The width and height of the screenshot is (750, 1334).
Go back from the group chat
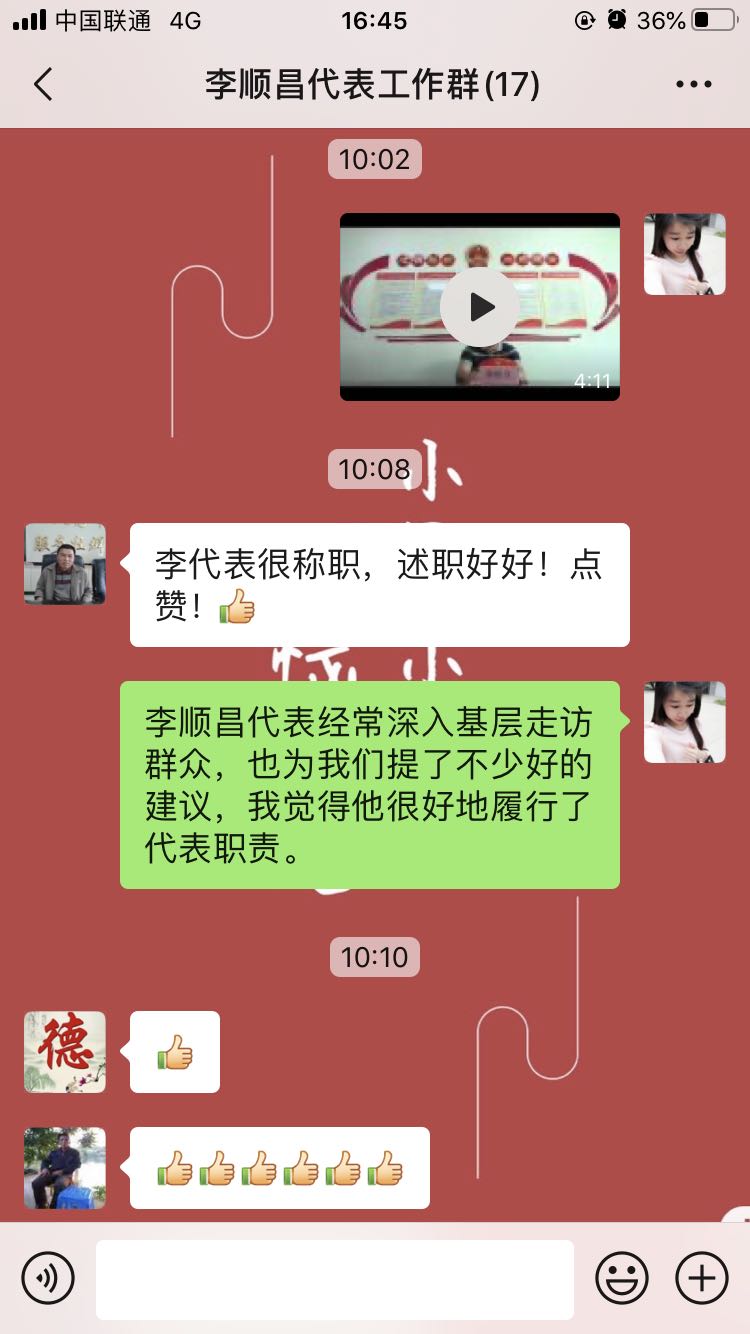43,85
